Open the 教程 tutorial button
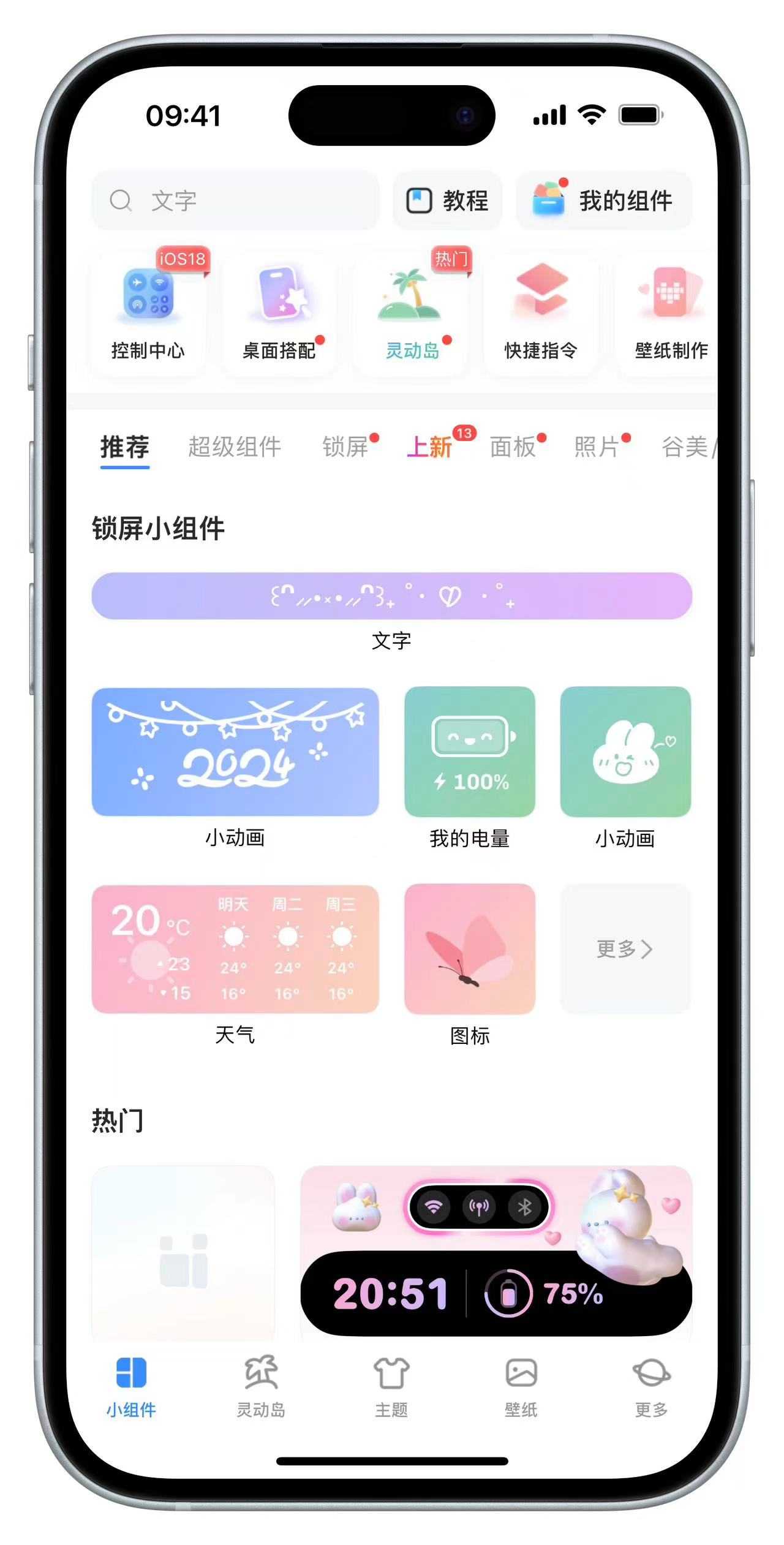The height and width of the screenshot is (1545, 784). pyautogui.click(x=447, y=200)
